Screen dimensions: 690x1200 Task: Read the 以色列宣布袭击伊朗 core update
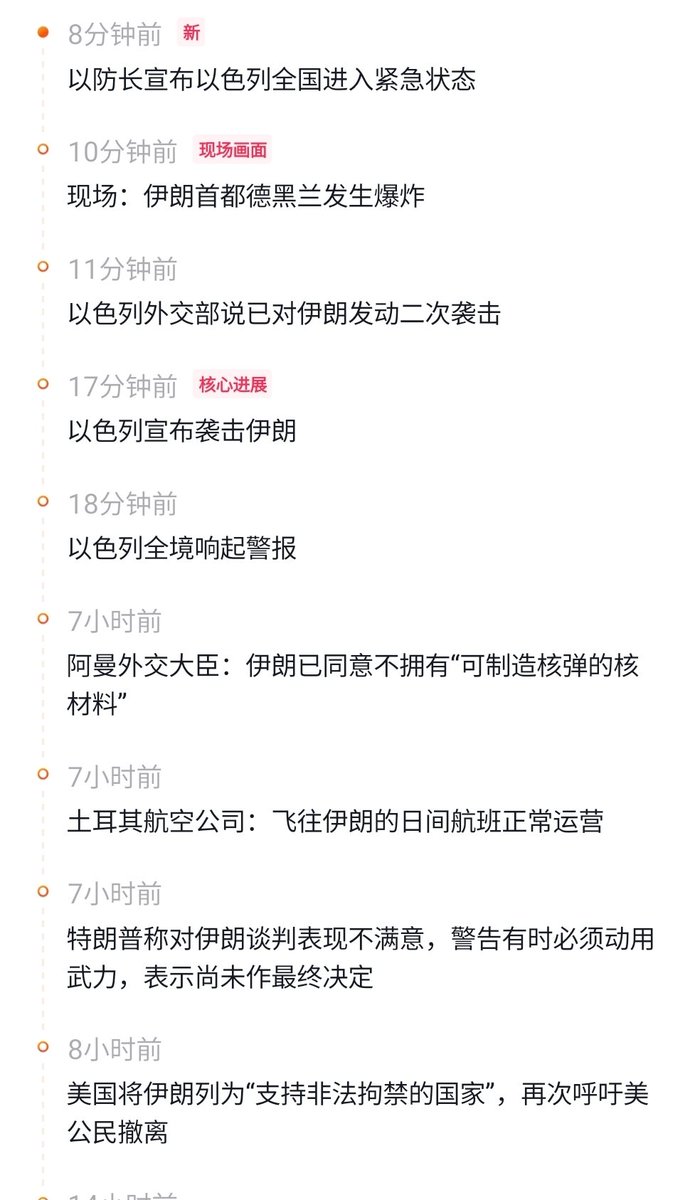coord(182,431)
